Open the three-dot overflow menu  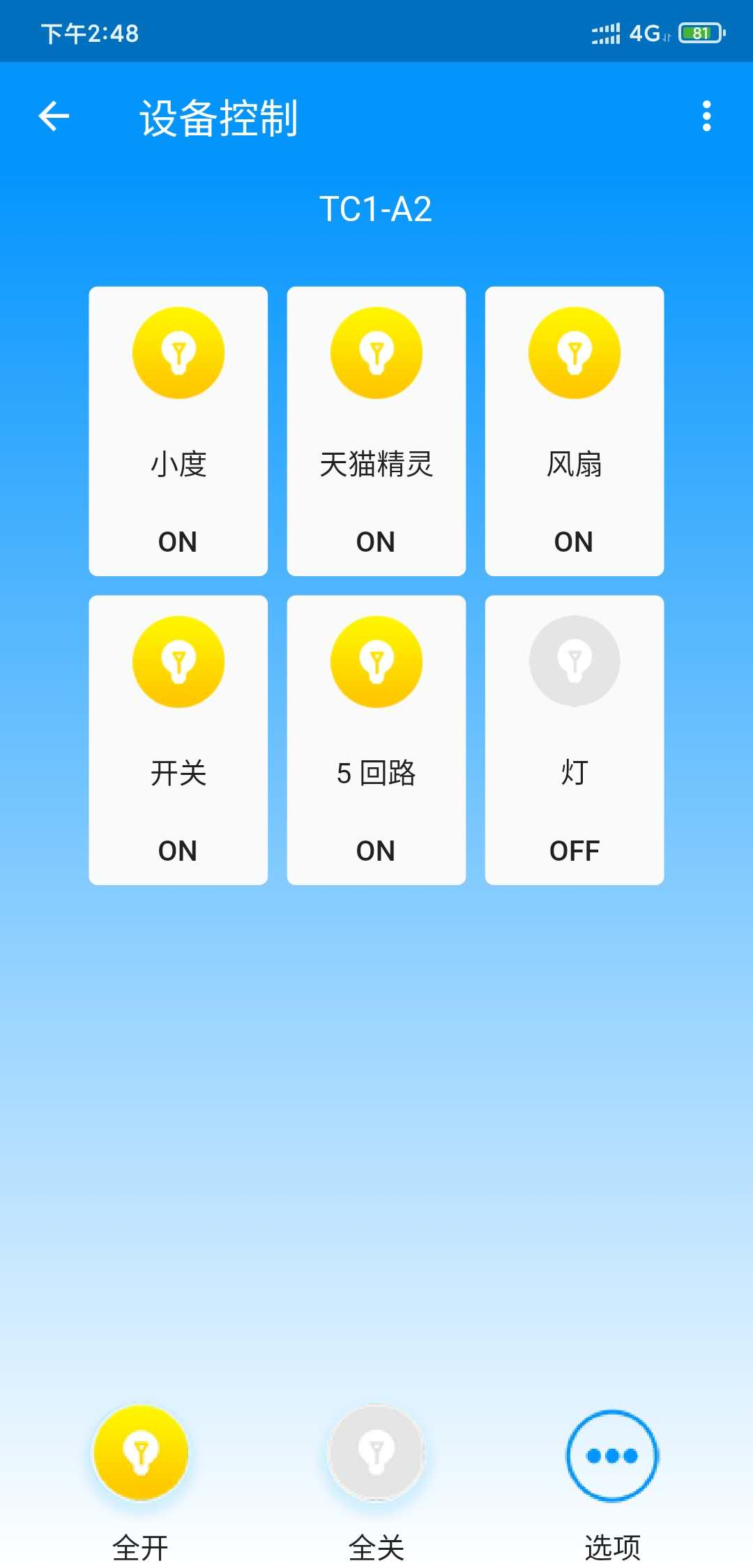[x=706, y=116]
